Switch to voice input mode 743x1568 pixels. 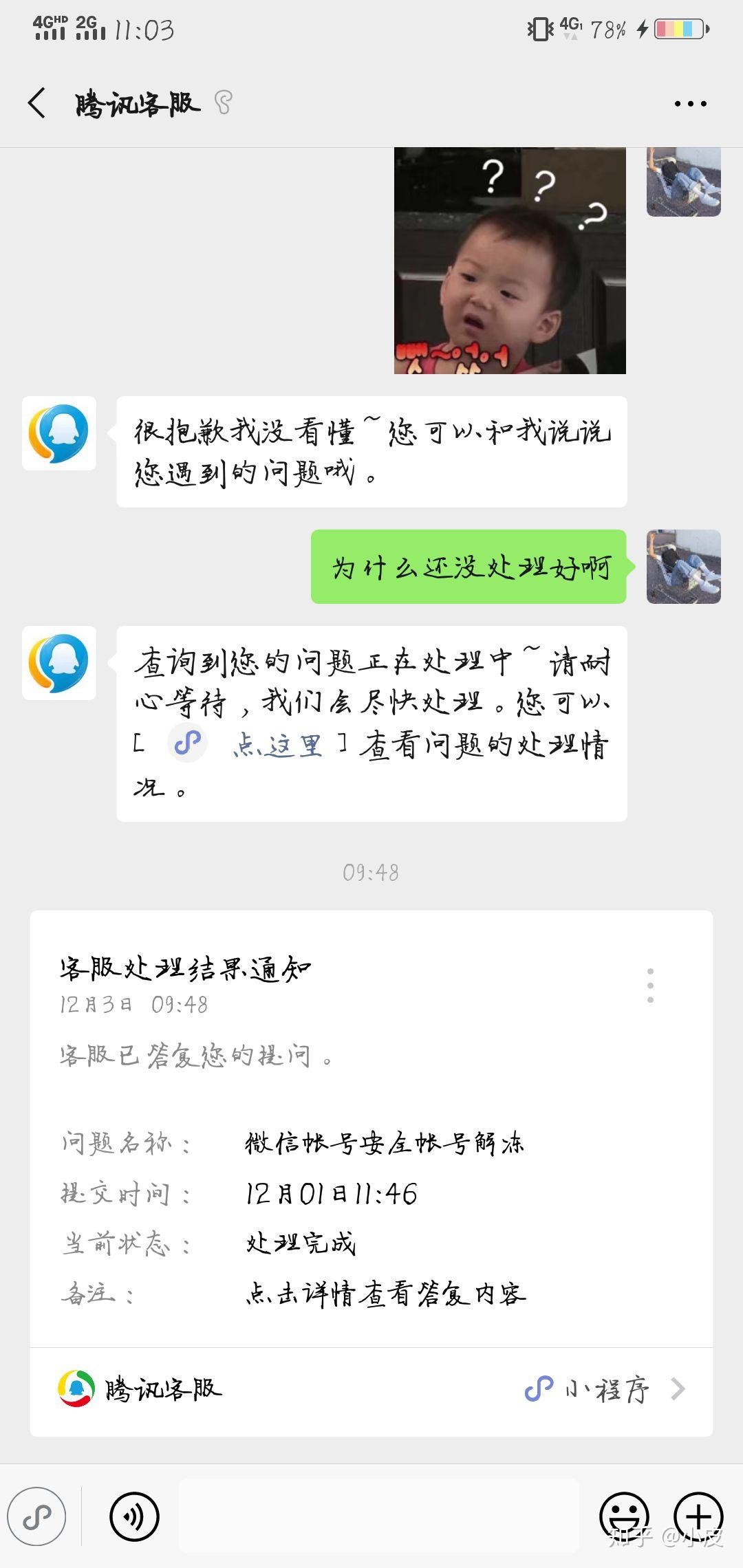coord(134,1516)
